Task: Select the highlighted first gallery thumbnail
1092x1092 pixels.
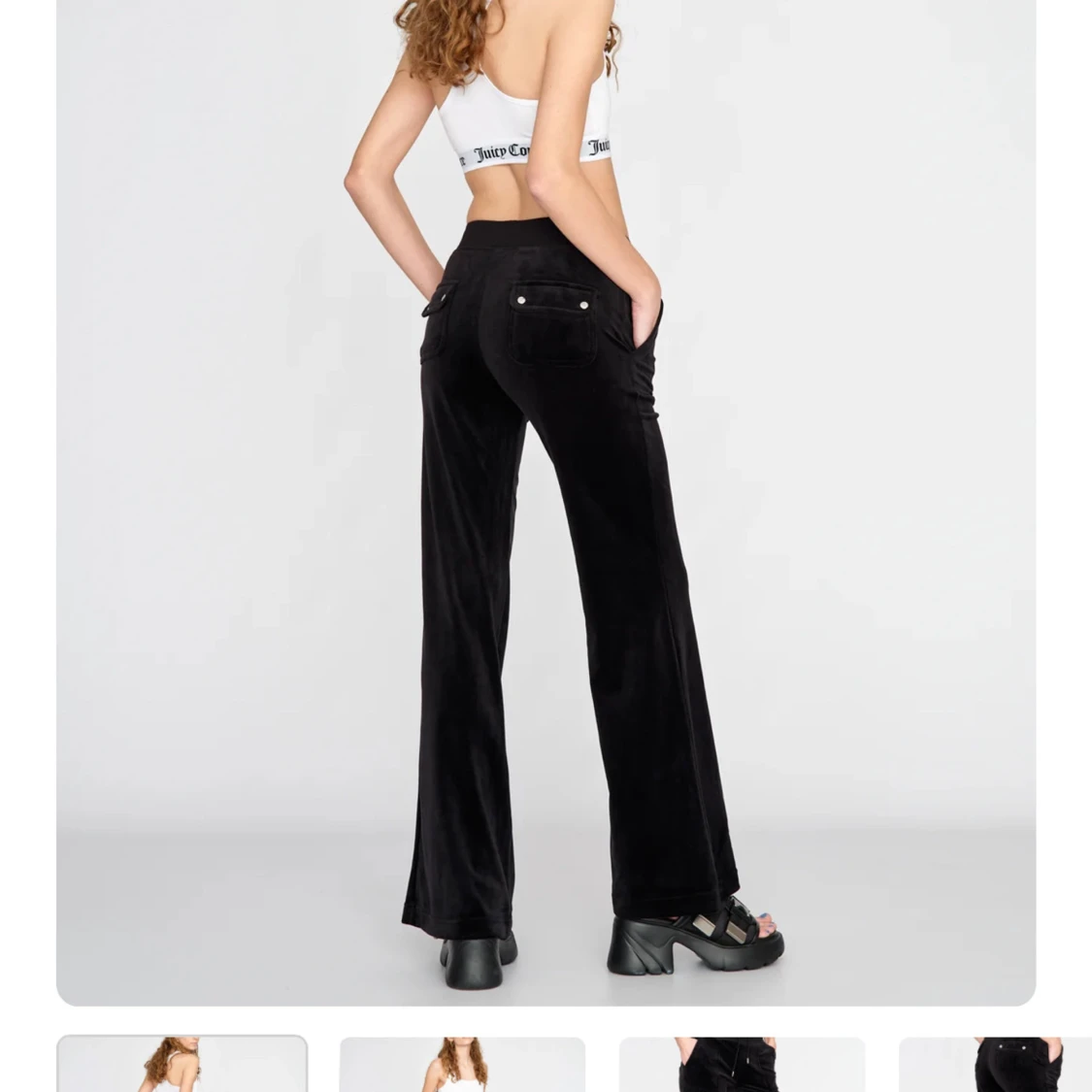Action: 182,1064
